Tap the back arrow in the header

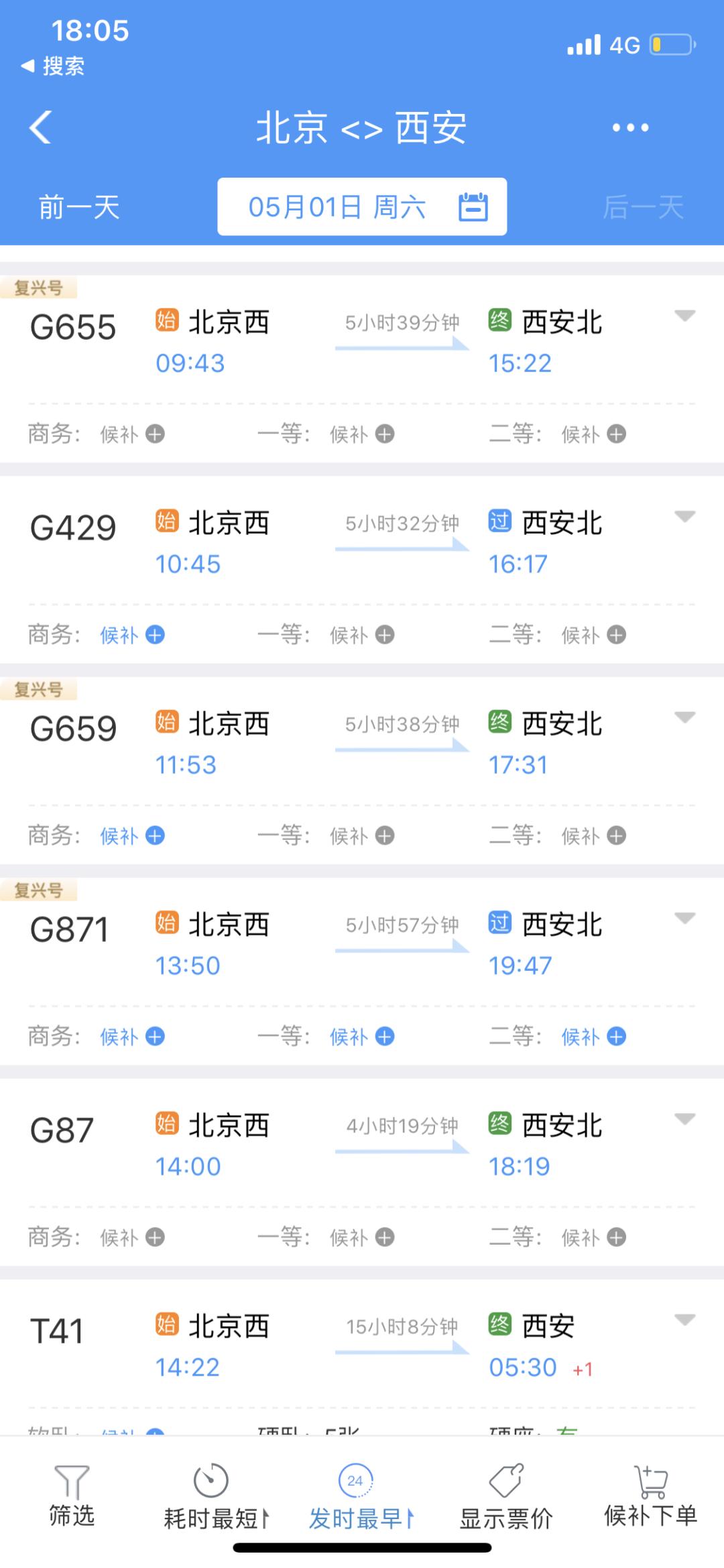click(40, 127)
